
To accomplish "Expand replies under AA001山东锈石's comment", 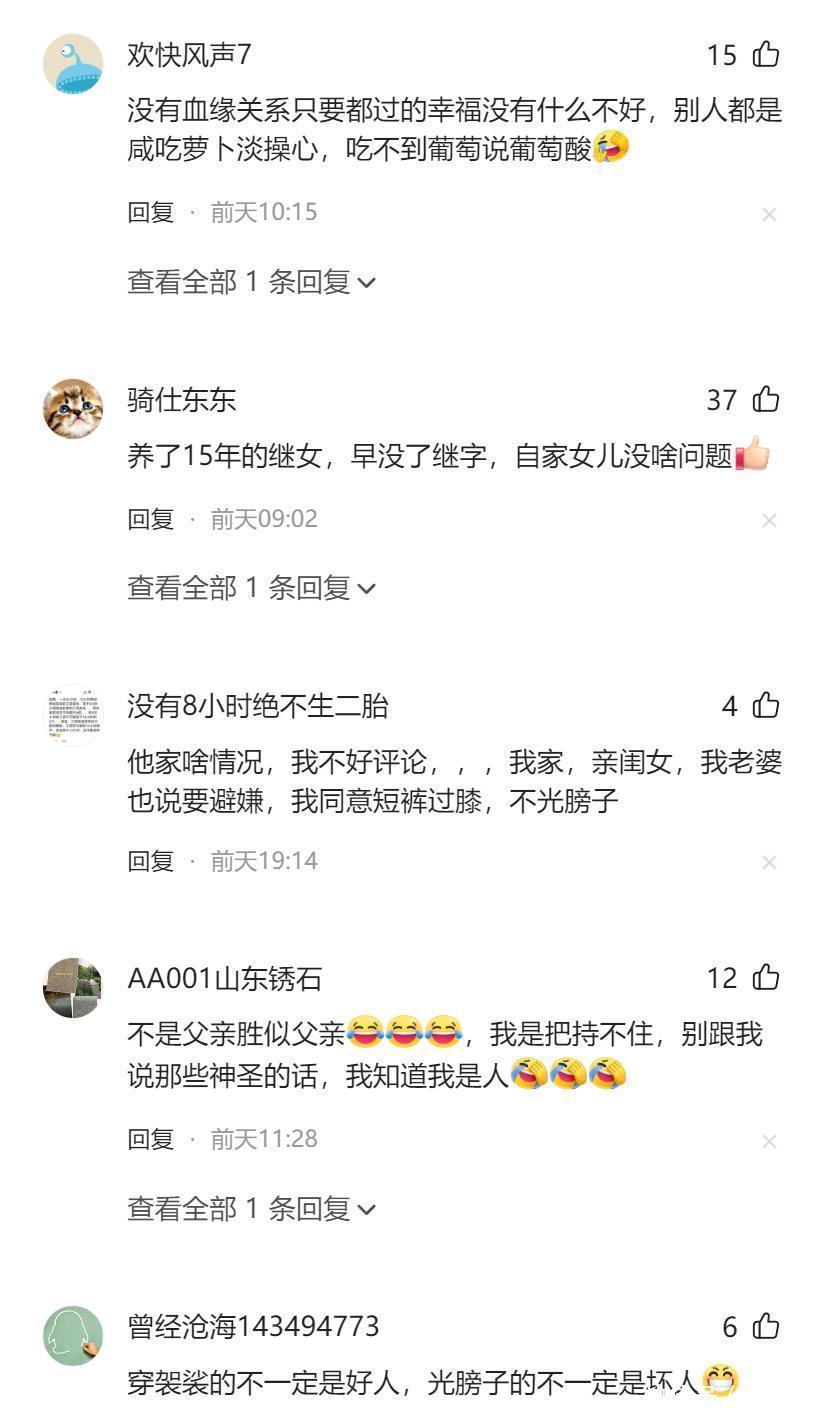I will click(251, 1209).
